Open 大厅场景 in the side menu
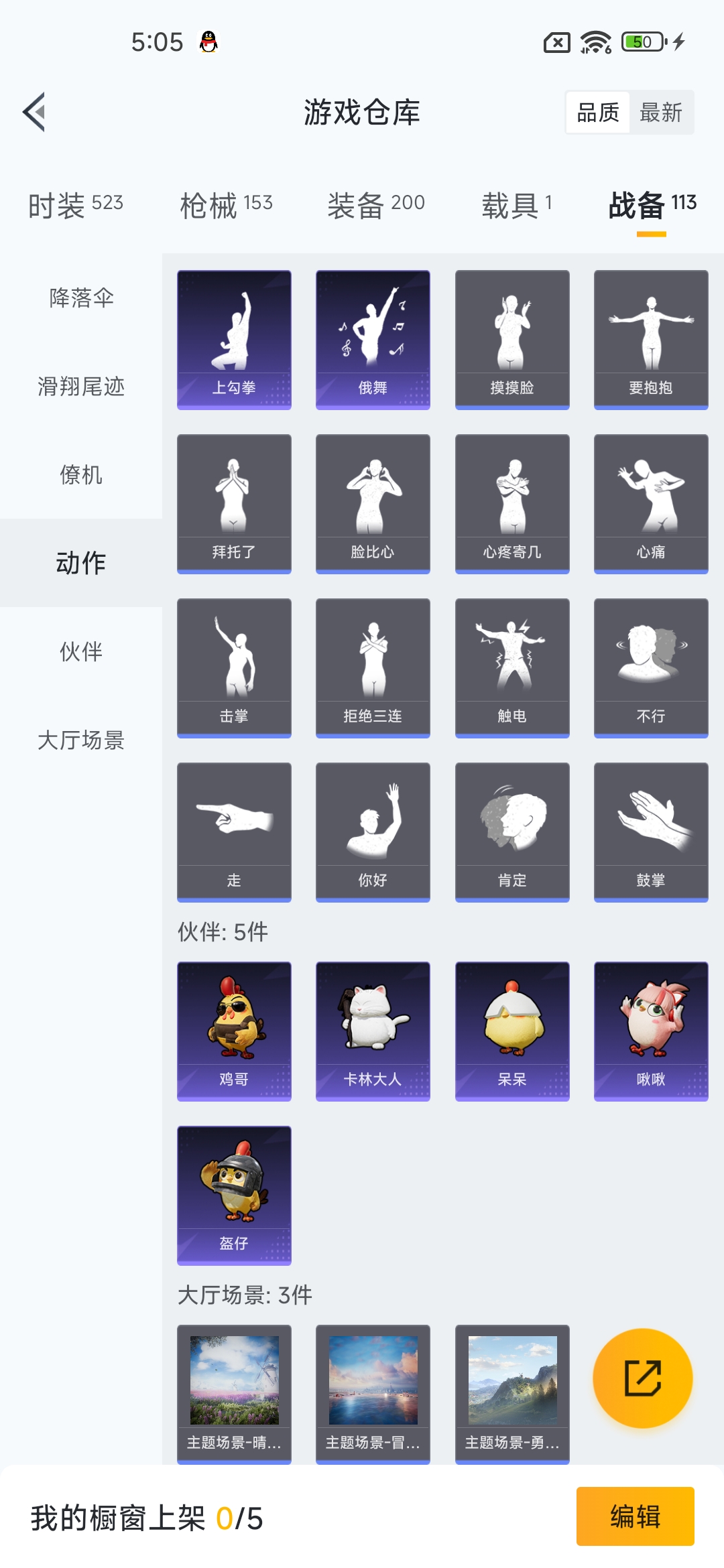This screenshot has width=724, height=1568. pyautogui.click(x=81, y=740)
